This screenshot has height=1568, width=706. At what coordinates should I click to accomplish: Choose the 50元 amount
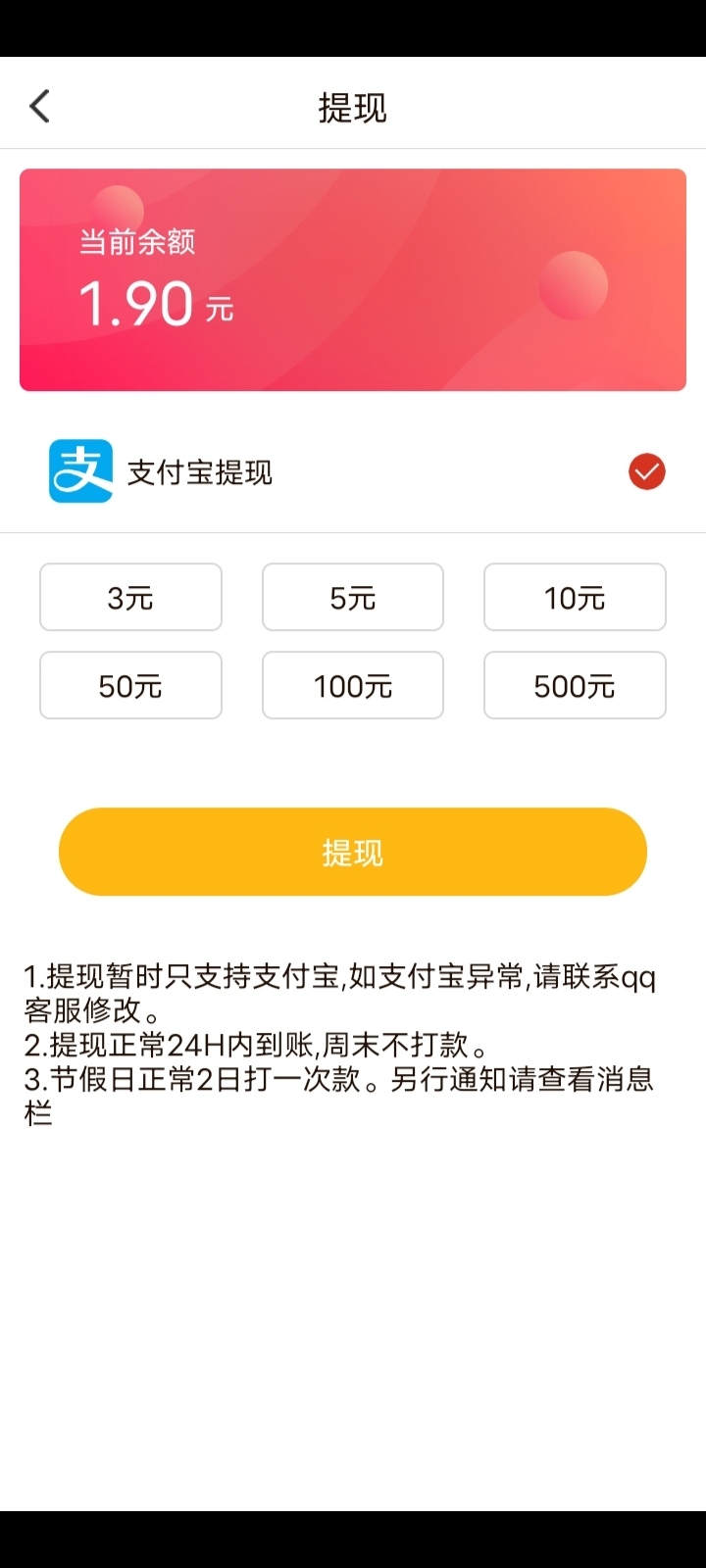pyautogui.click(x=130, y=685)
